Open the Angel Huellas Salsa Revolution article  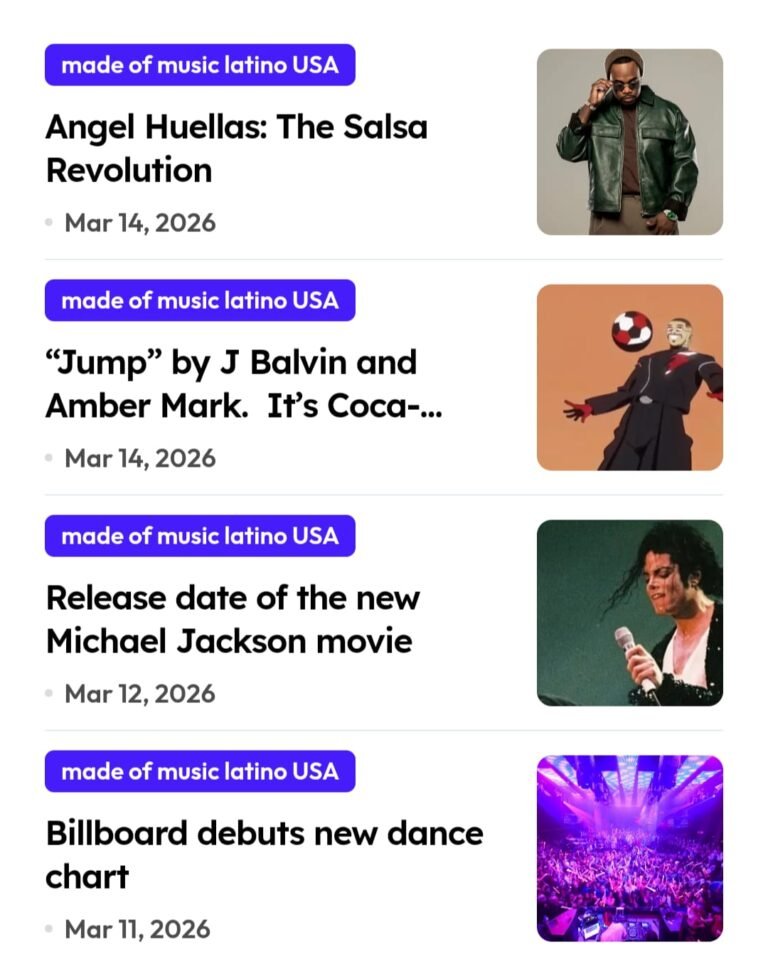[236, 148]
